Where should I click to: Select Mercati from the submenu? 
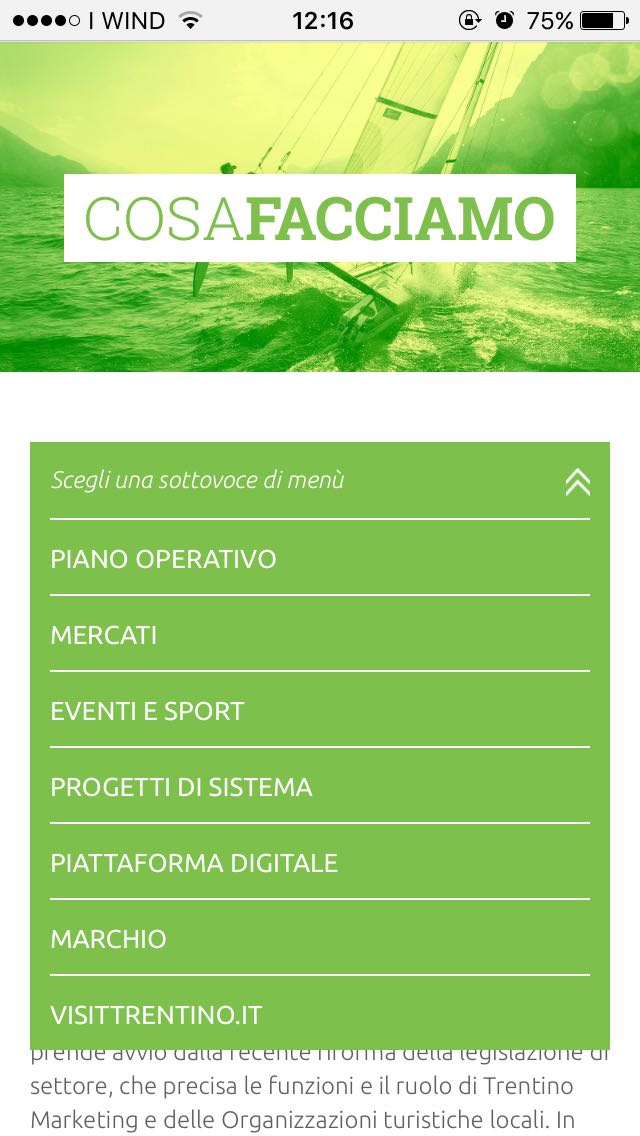320,635
